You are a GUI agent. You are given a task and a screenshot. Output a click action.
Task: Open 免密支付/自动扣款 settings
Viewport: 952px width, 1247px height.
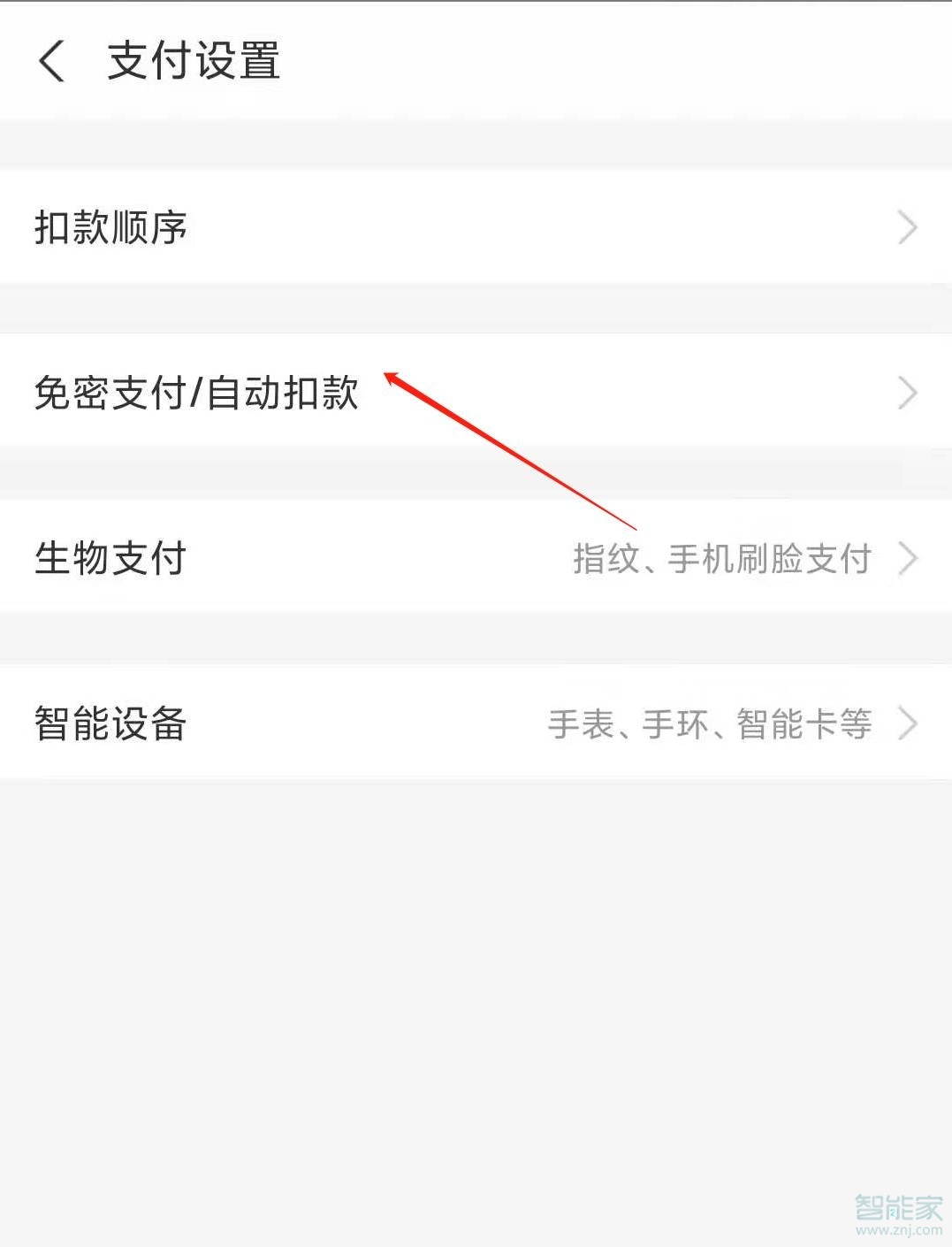click(x=476, y=393)
